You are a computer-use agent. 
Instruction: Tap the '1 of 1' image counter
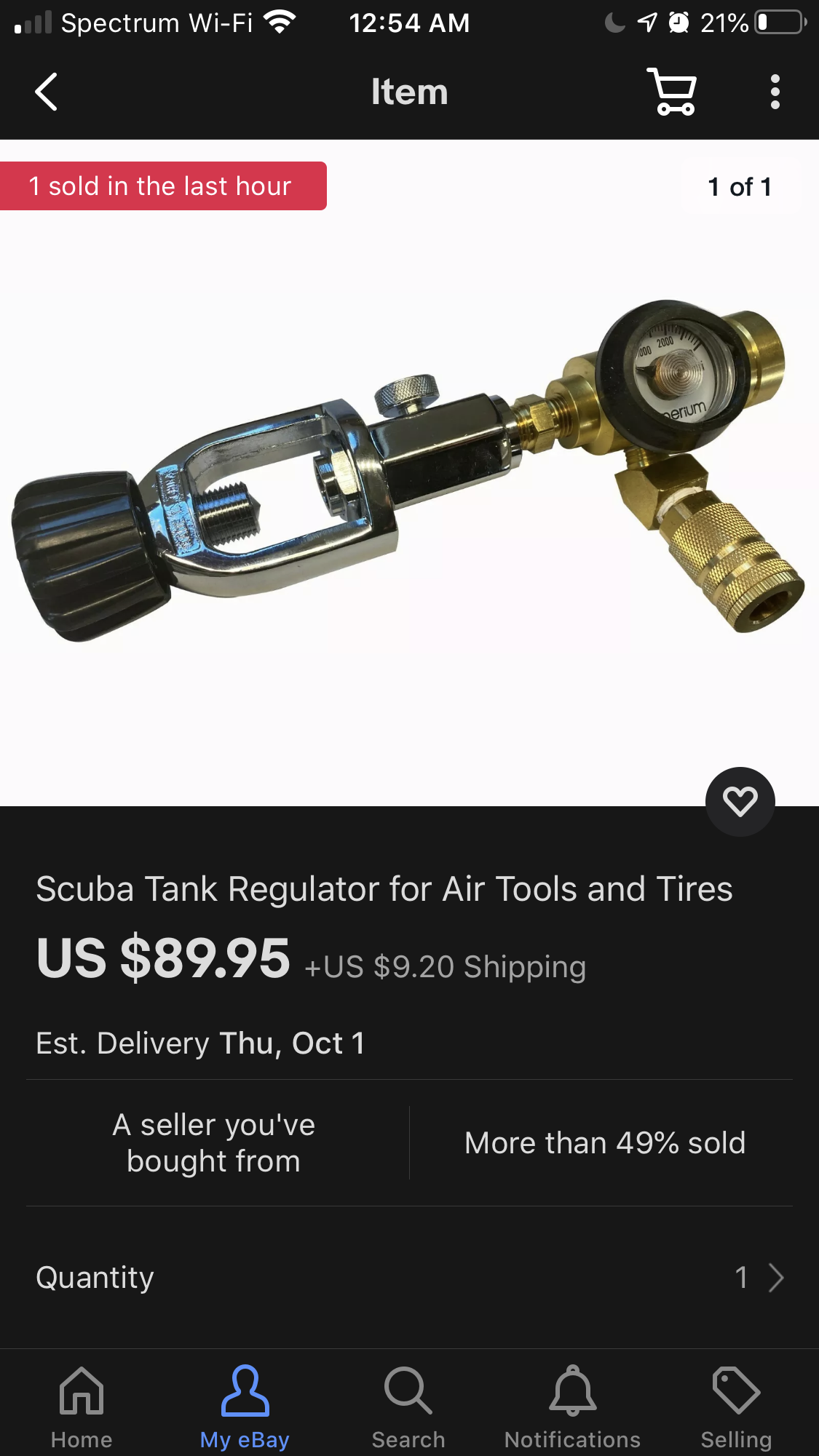[x=741, y=186]
